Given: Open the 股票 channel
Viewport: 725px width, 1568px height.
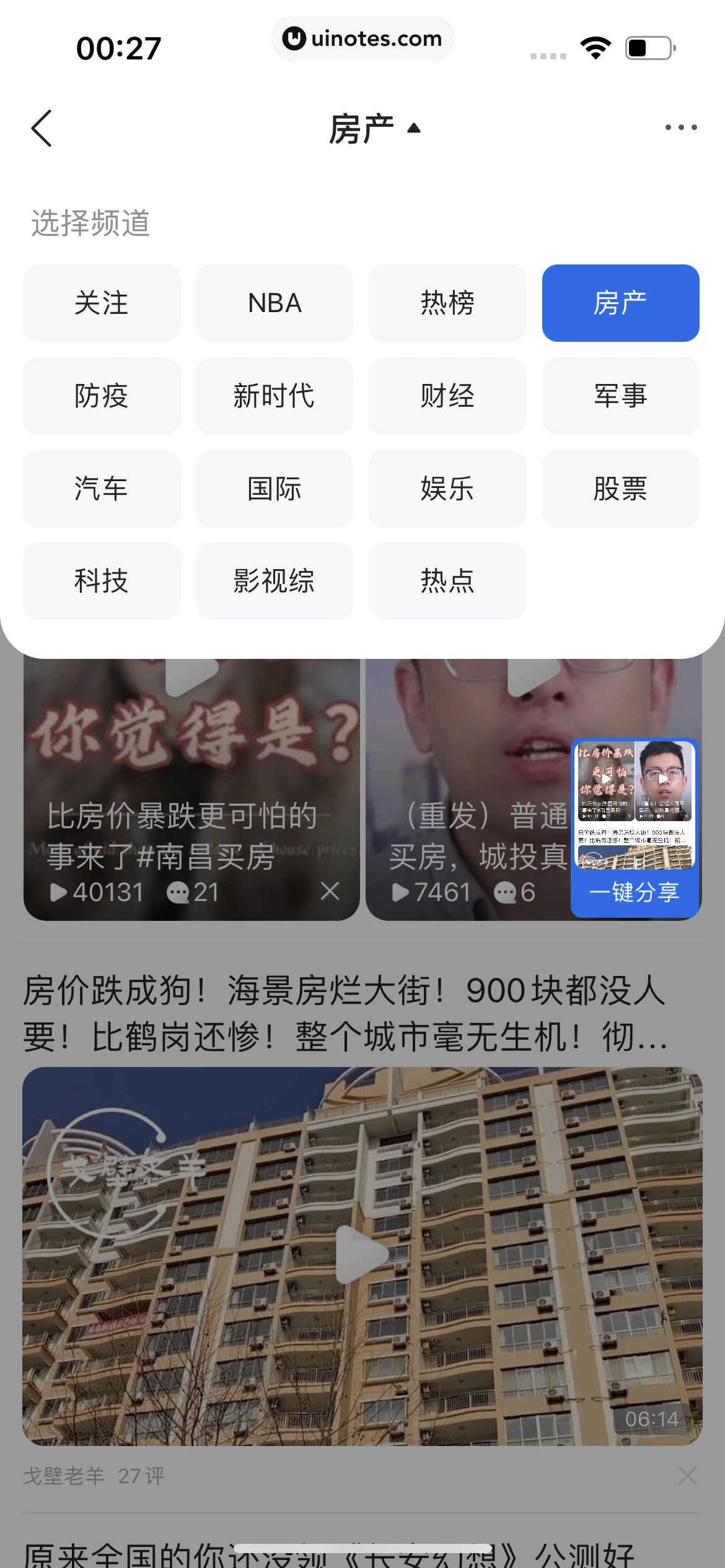Looking at the screenshot, I should pos(620,489).
